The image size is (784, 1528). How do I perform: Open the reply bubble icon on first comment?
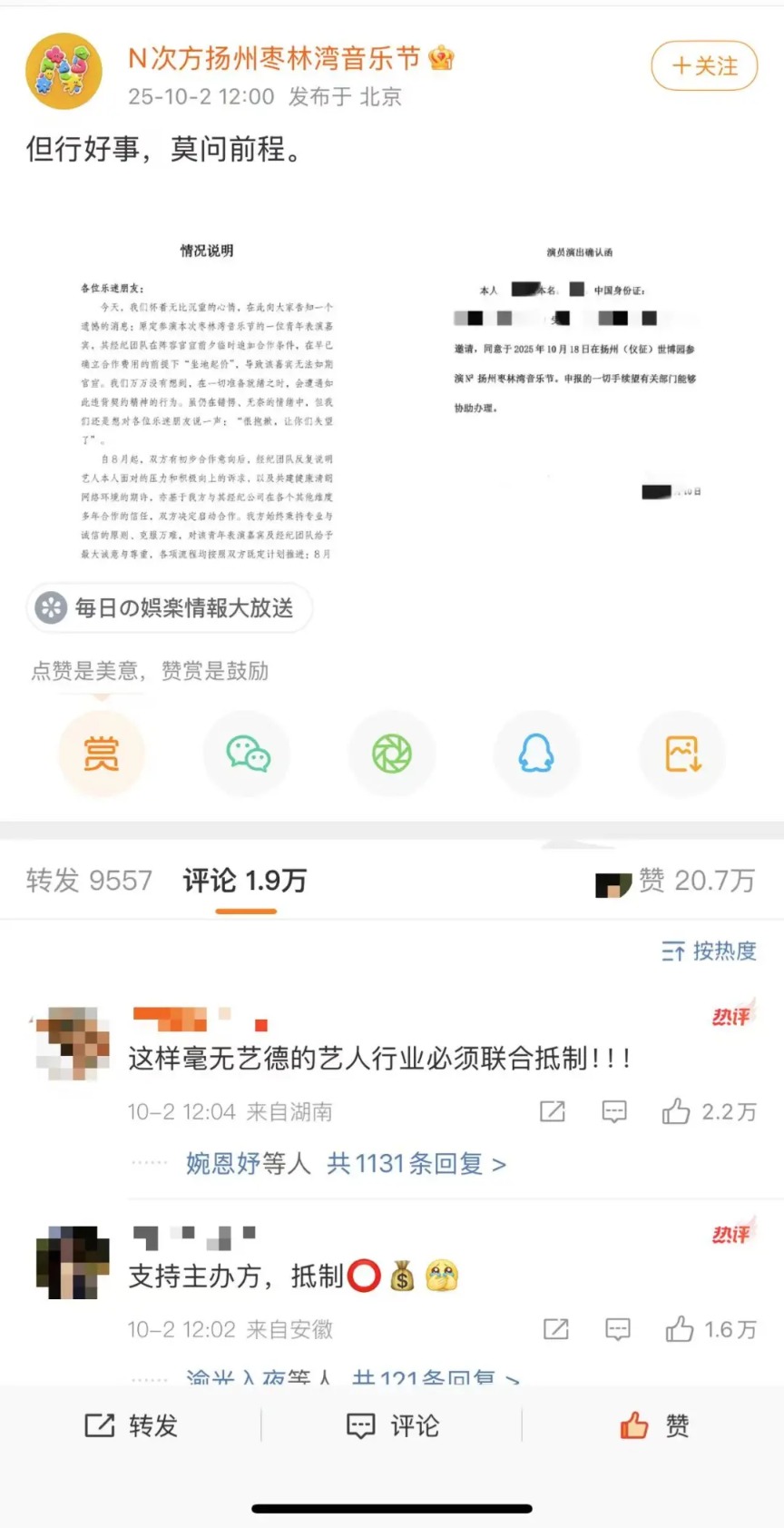click(614, 1111)
